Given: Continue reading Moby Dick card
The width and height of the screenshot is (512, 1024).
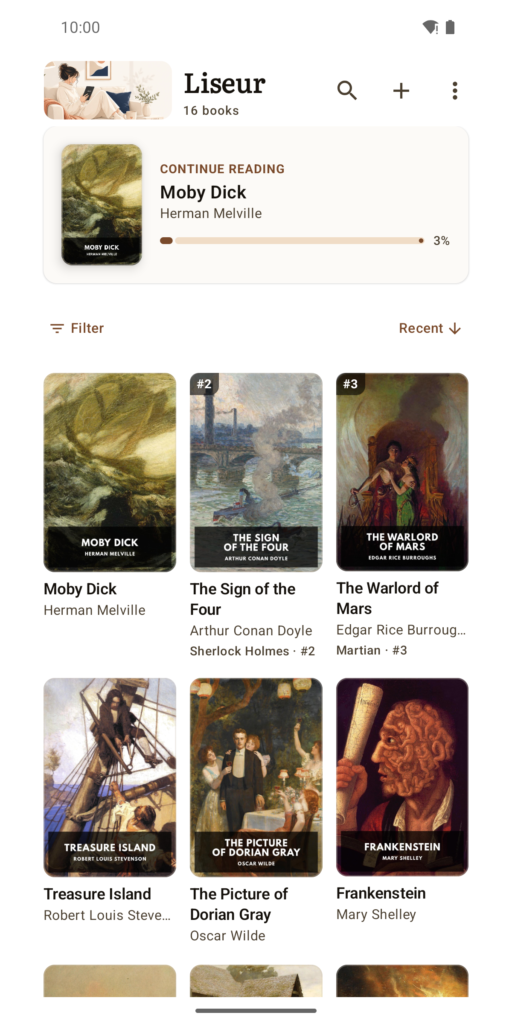Looking at the screenshot, I should coord(256,205).
